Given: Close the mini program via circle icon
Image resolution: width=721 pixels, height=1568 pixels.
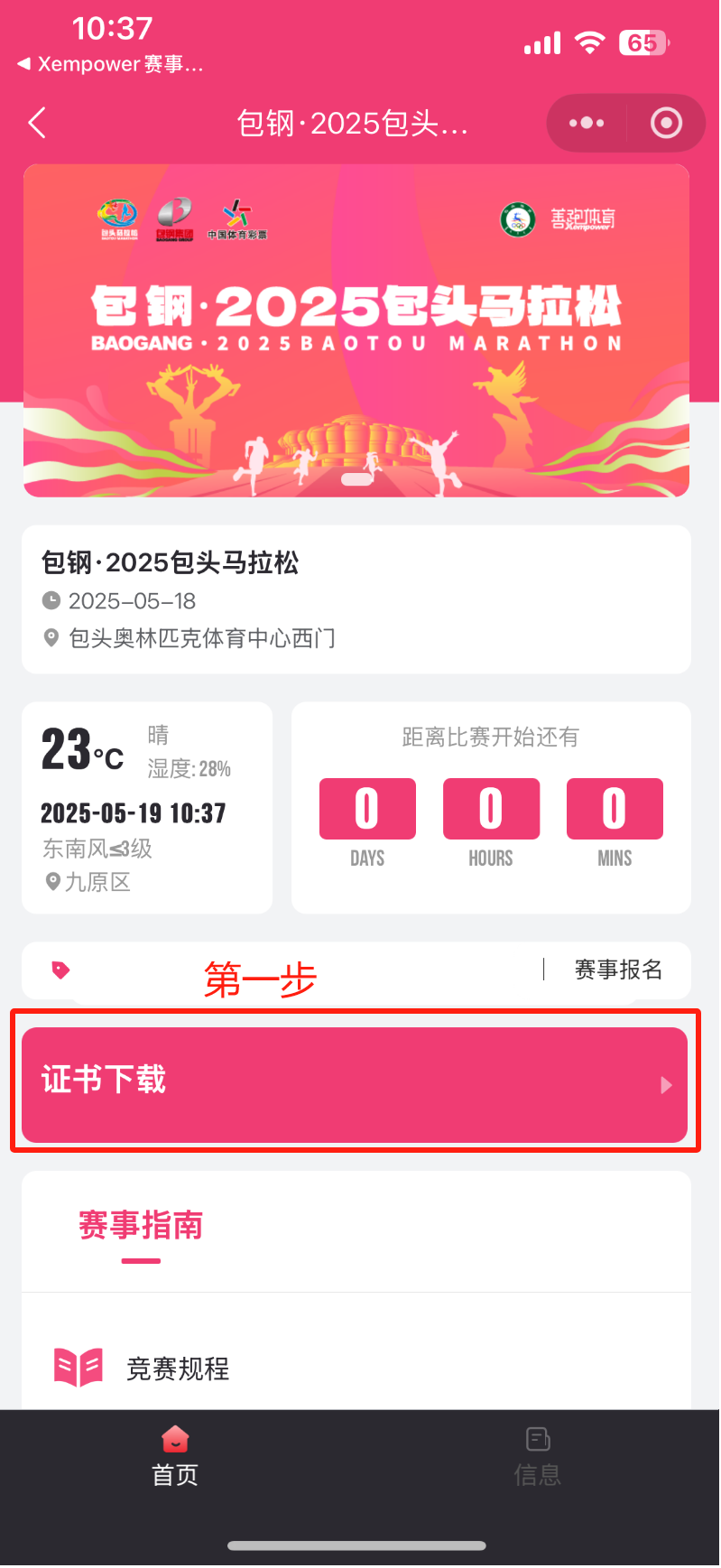Looking at the screenshot, I should [x=666, y=123].
